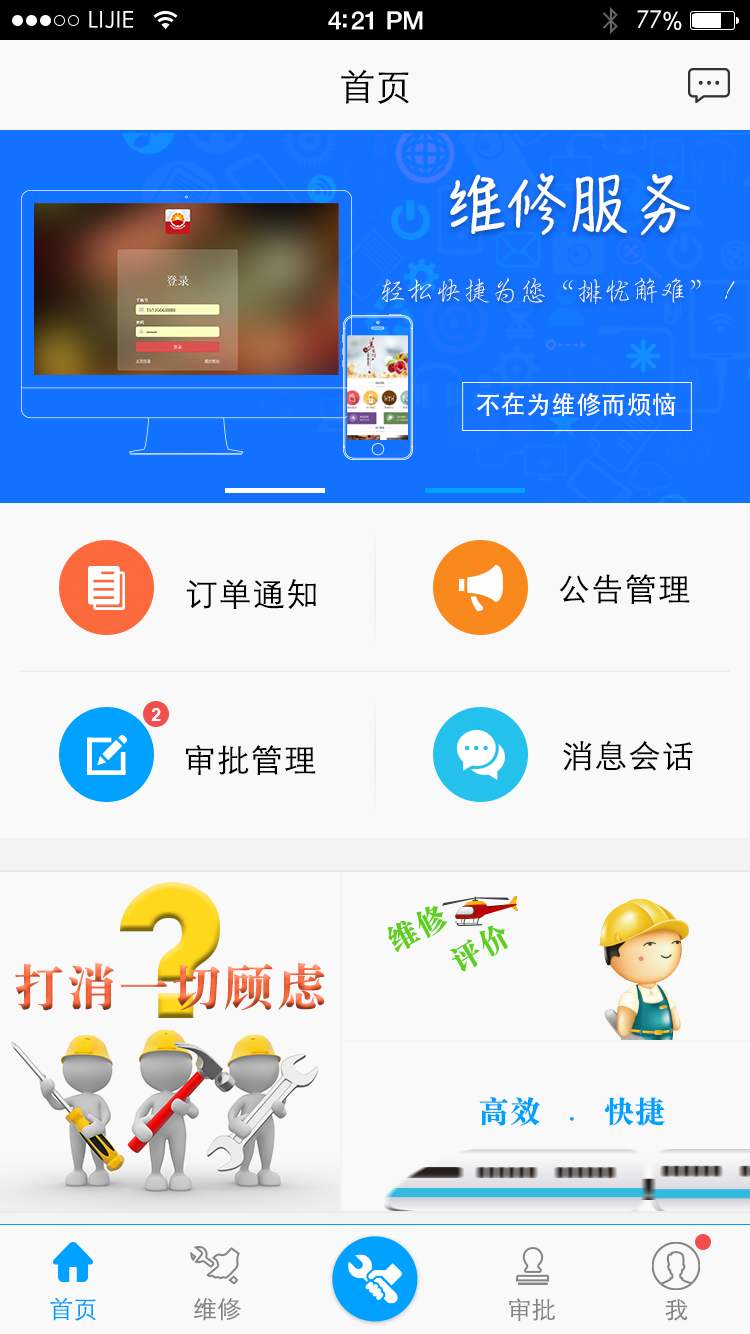Switch to the 首页 tab
The height and width of the screenshot is (1334, 750).
73,1280
